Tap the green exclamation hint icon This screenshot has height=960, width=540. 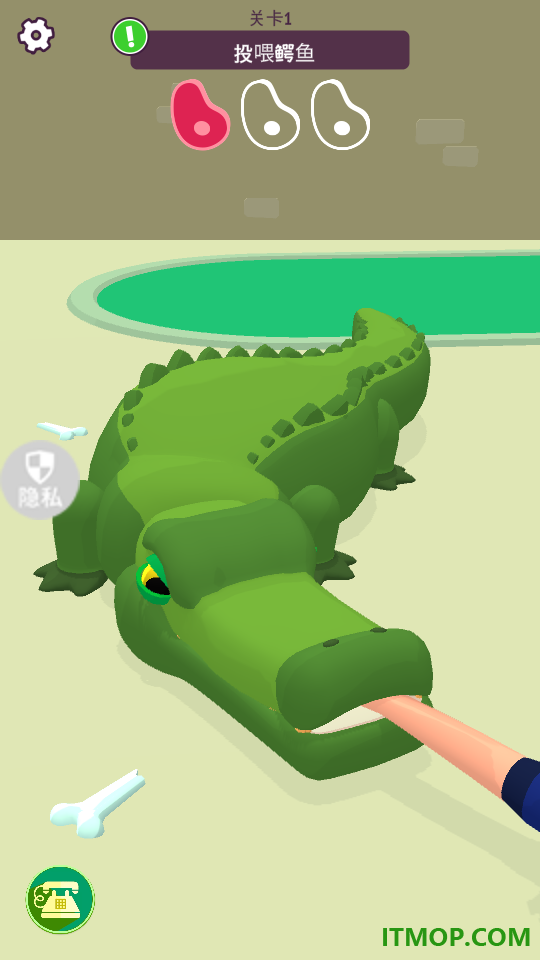130,36
